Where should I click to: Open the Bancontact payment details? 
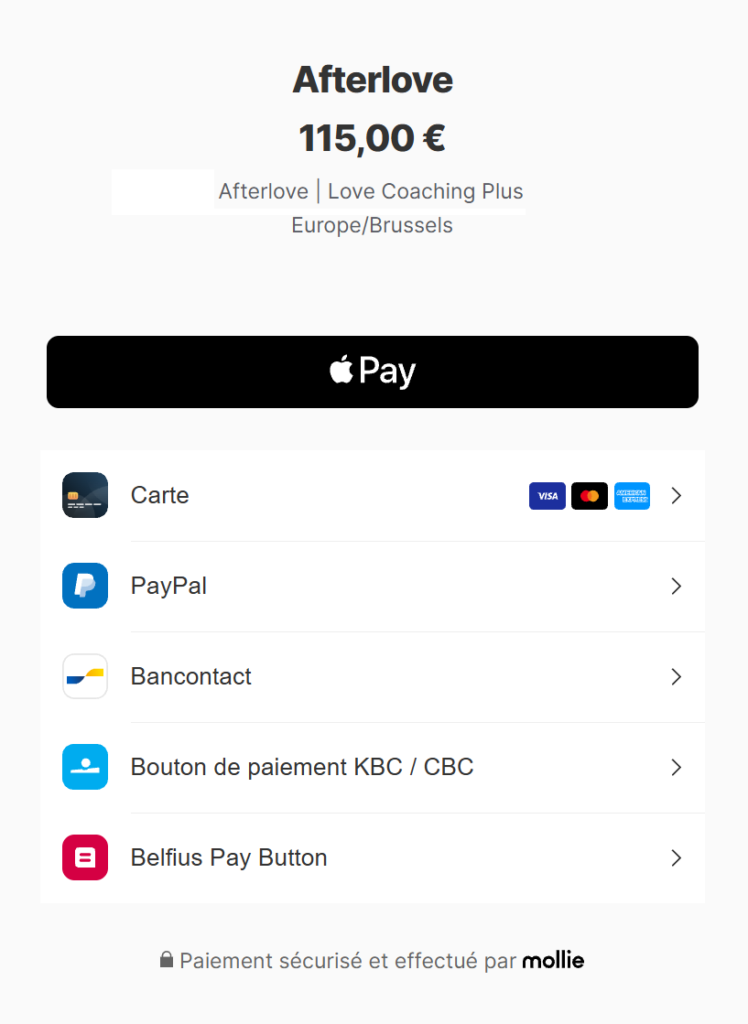(x=676, y=676)
